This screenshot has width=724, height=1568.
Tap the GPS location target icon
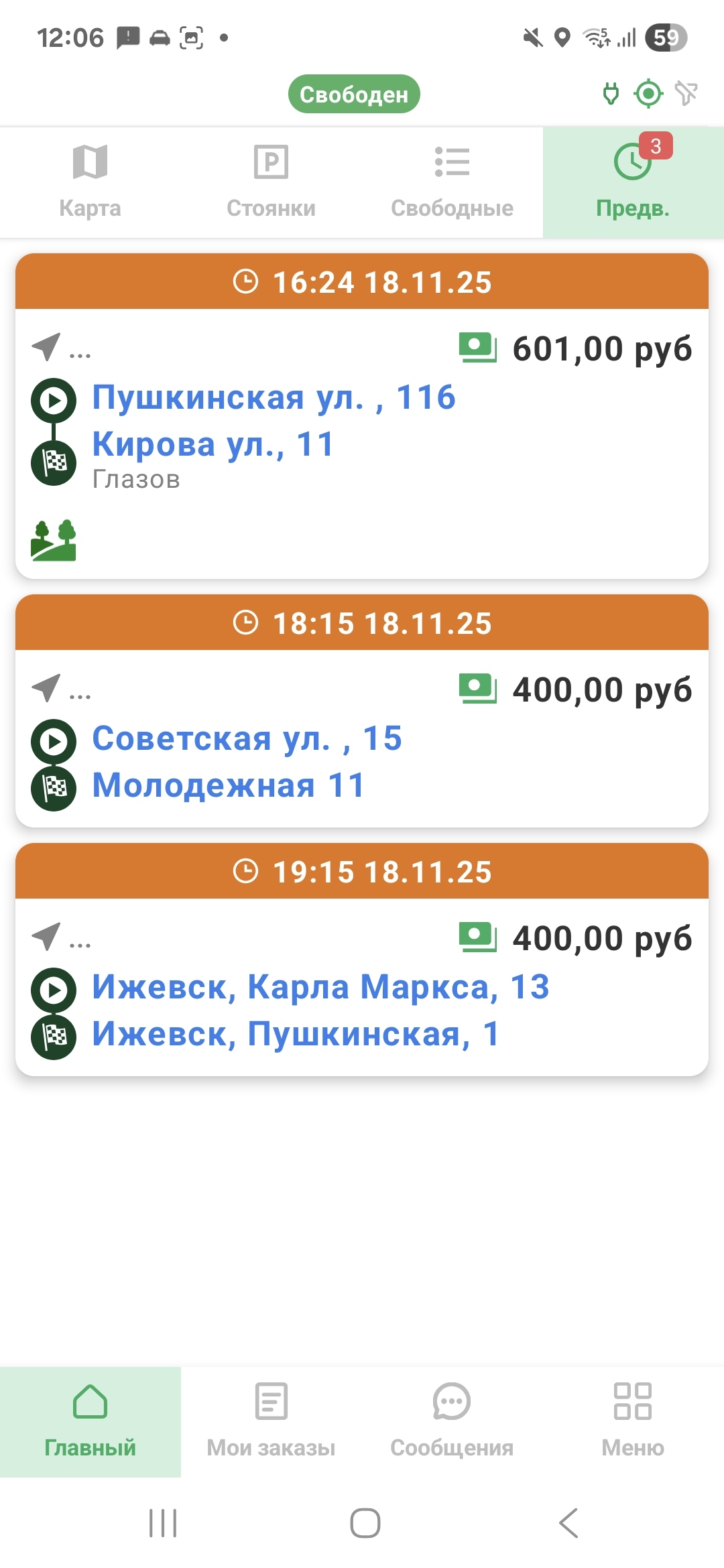point(648,94)
